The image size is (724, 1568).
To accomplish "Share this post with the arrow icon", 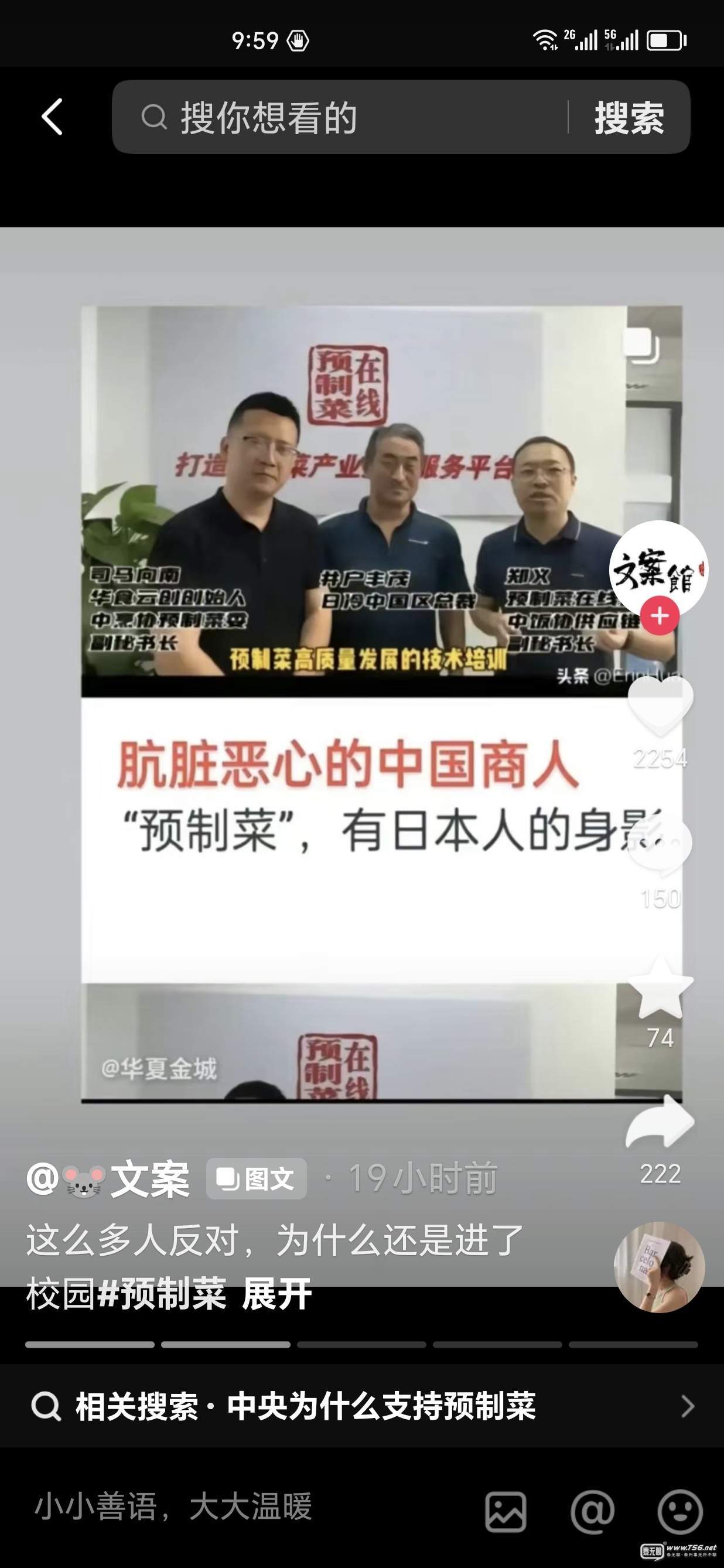I will tap(660, 1124).
